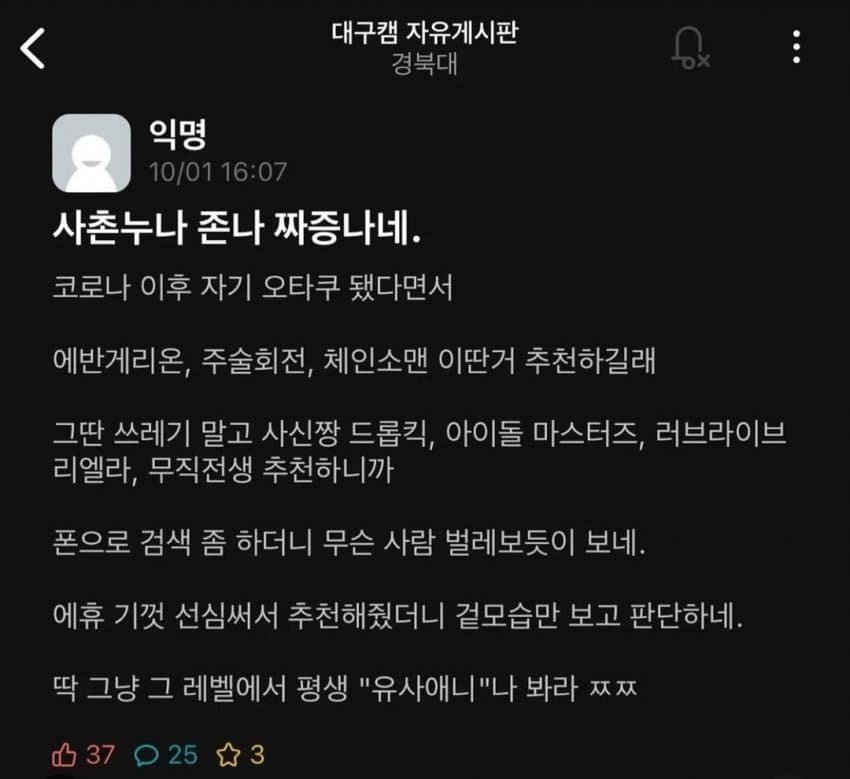Scrap the post with the star icon
This screenshot has height=779, width=850.
pyautogui.click(x=229, y=754)
